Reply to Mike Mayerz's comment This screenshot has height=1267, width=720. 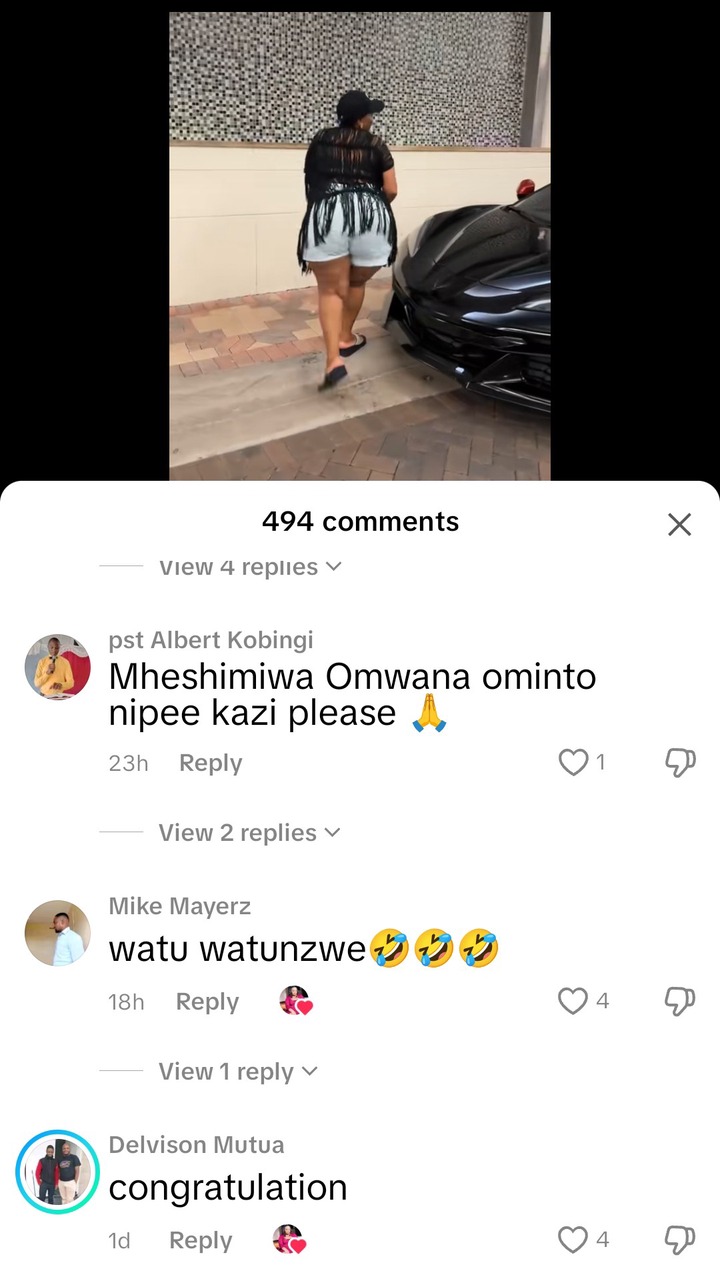(207, 1002)
